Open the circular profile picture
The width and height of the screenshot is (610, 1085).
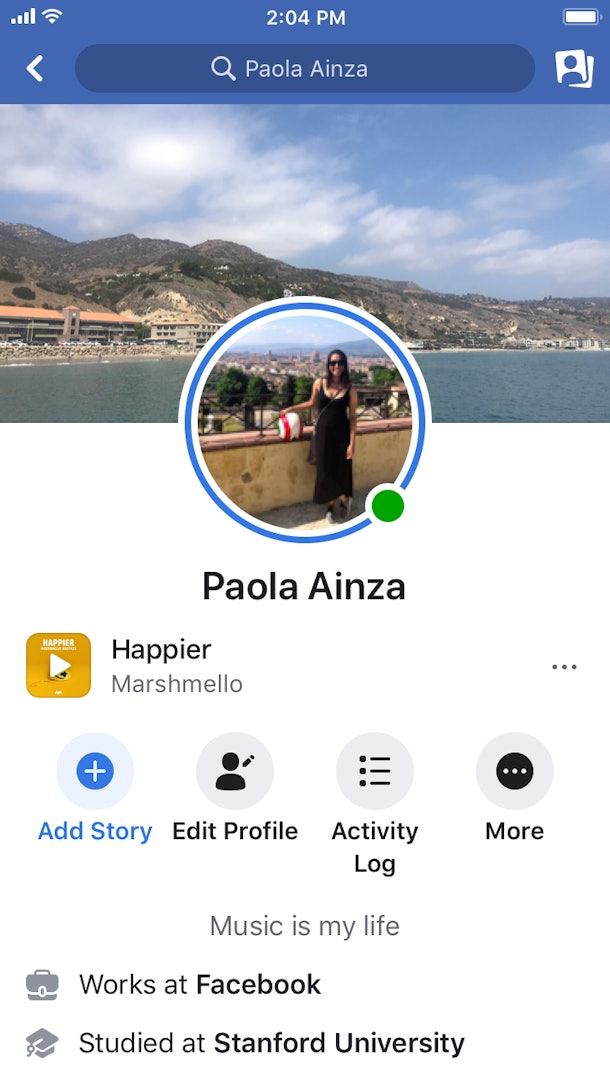[304, 421]
